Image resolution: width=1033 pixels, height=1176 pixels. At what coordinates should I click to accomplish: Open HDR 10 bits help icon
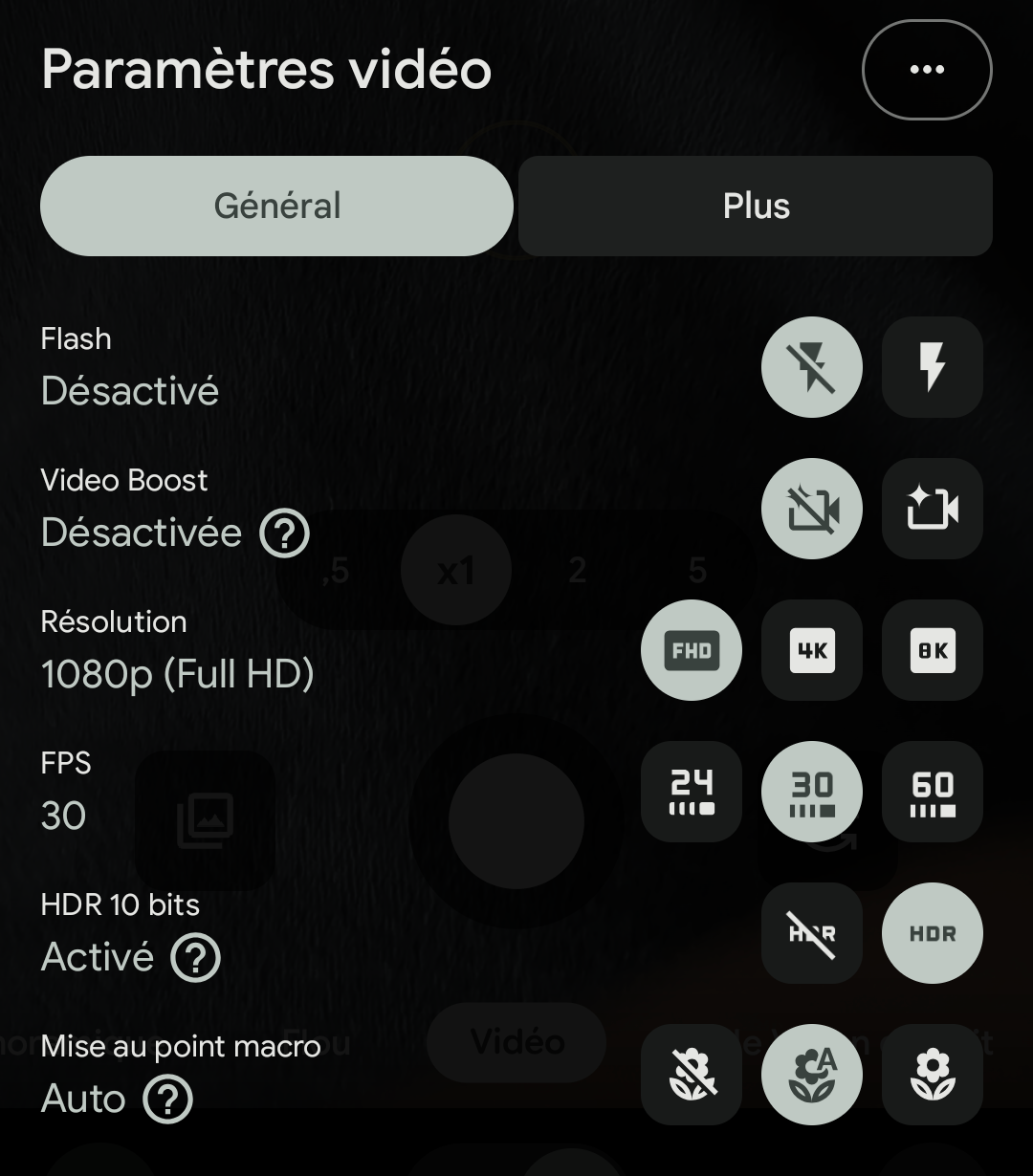[x=196, y=957]
